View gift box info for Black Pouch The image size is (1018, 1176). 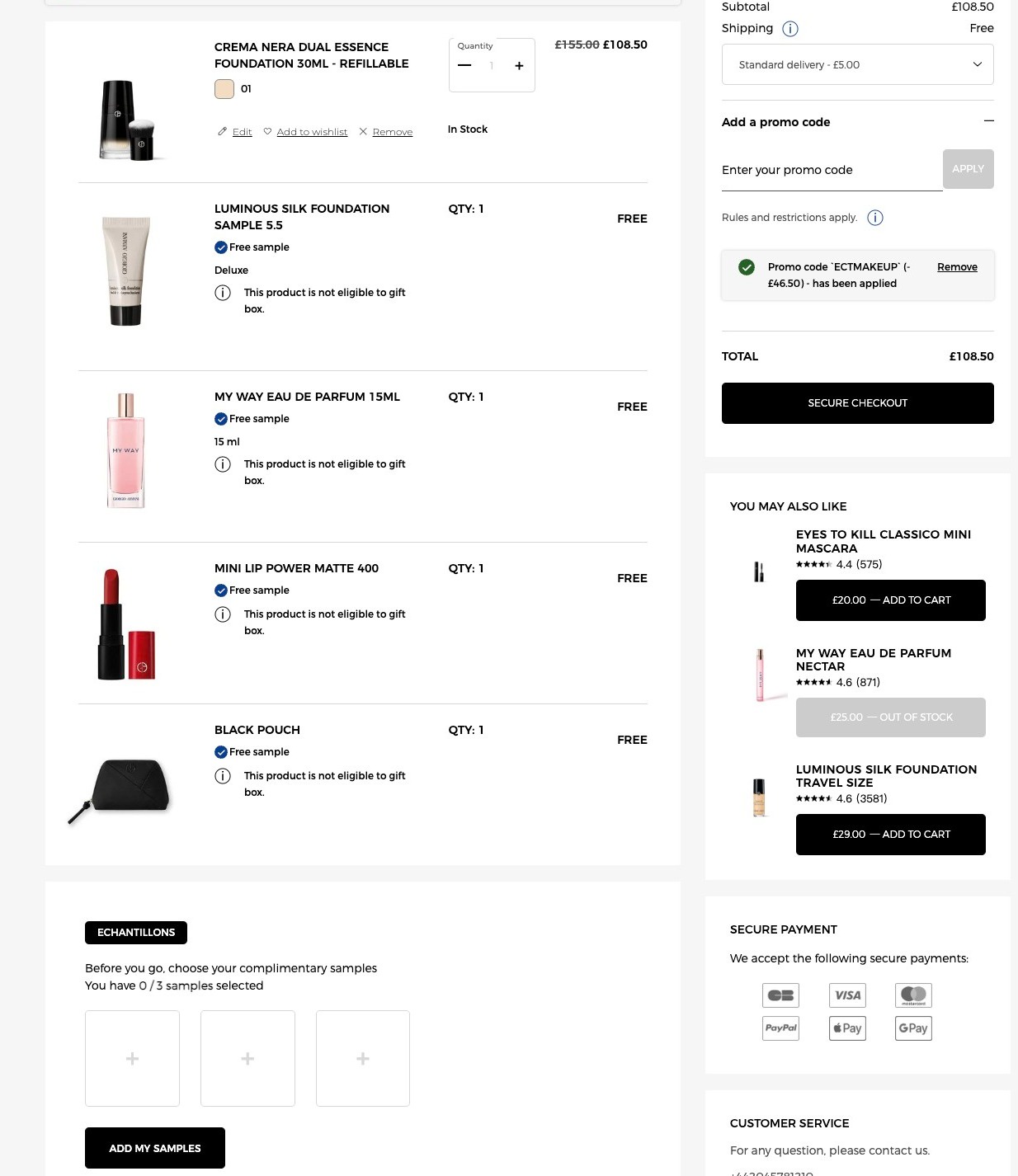coord(223,776)
